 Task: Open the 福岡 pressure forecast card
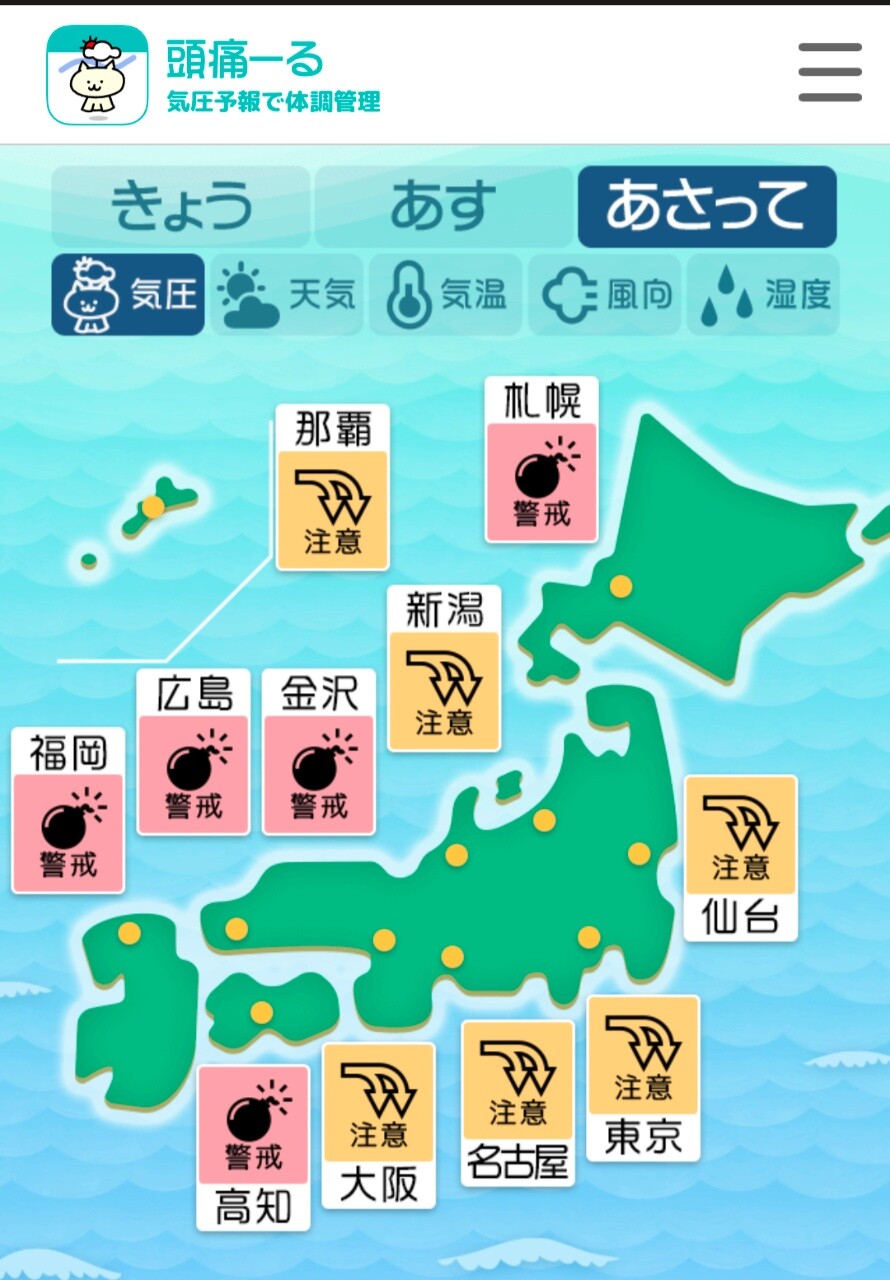click(68, 810)
